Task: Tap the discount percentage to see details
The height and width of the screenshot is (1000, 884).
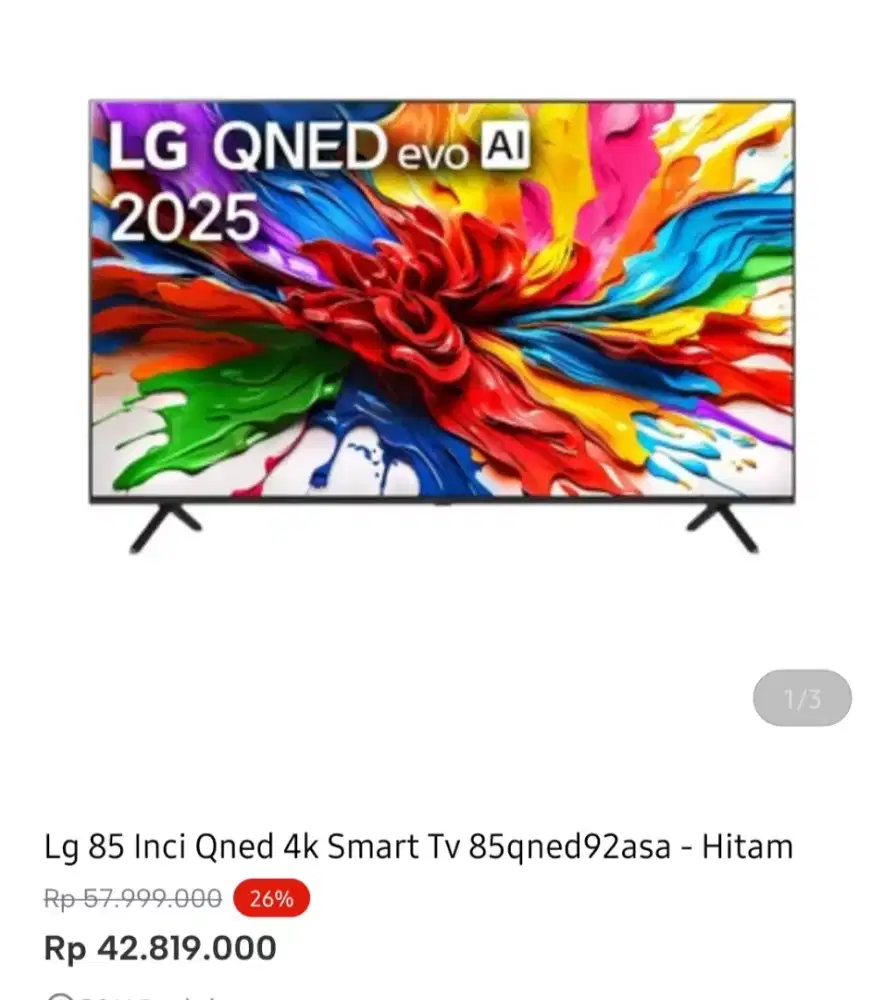Action: coord(269,897)
